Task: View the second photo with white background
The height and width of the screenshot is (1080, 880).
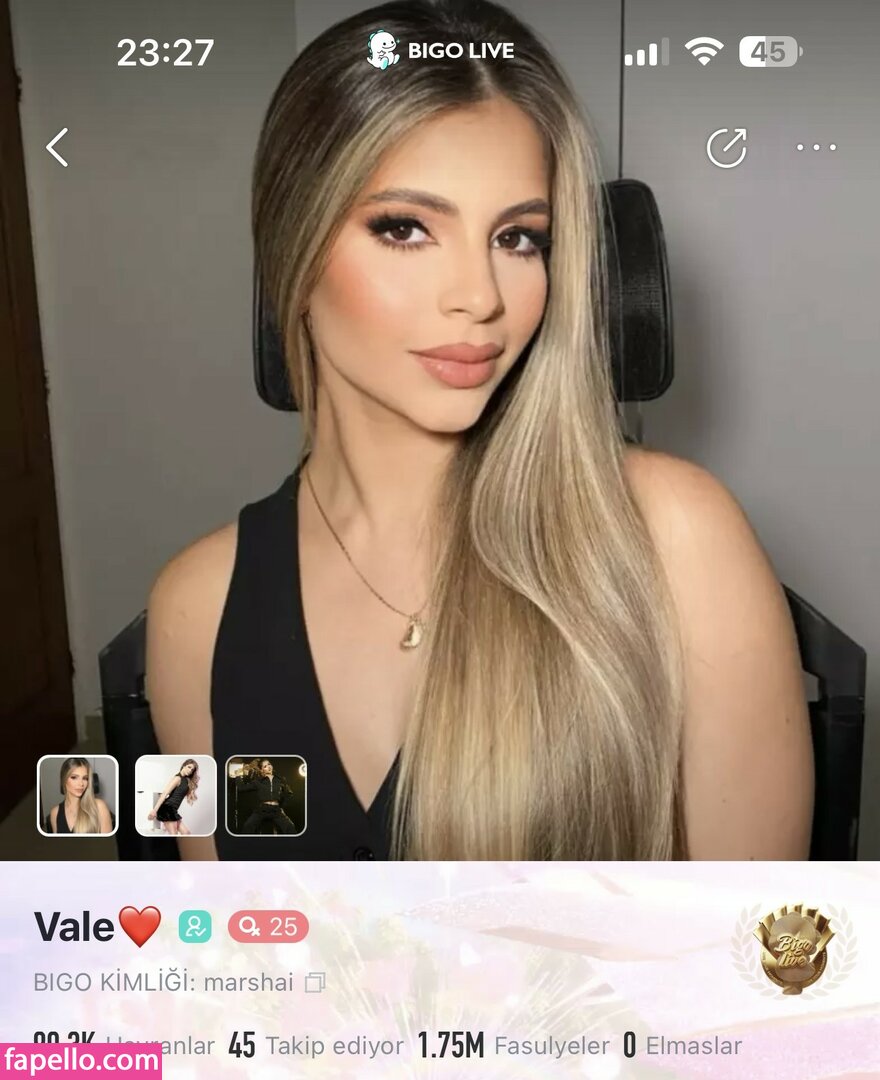Action: click(x=176, y=795)
